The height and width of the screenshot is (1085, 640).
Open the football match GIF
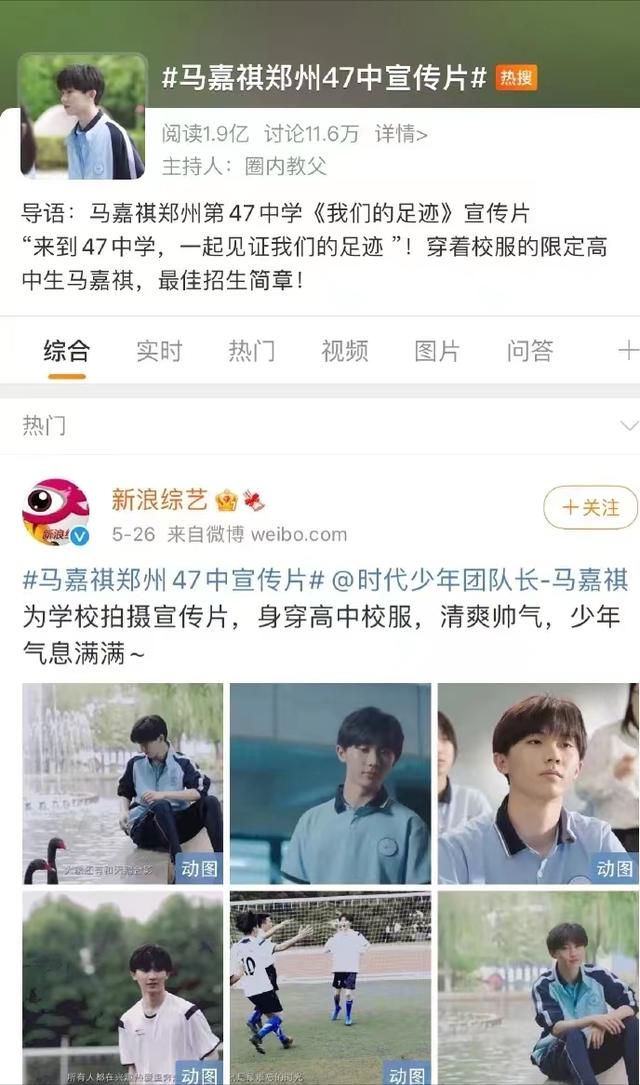pos(330,990)
